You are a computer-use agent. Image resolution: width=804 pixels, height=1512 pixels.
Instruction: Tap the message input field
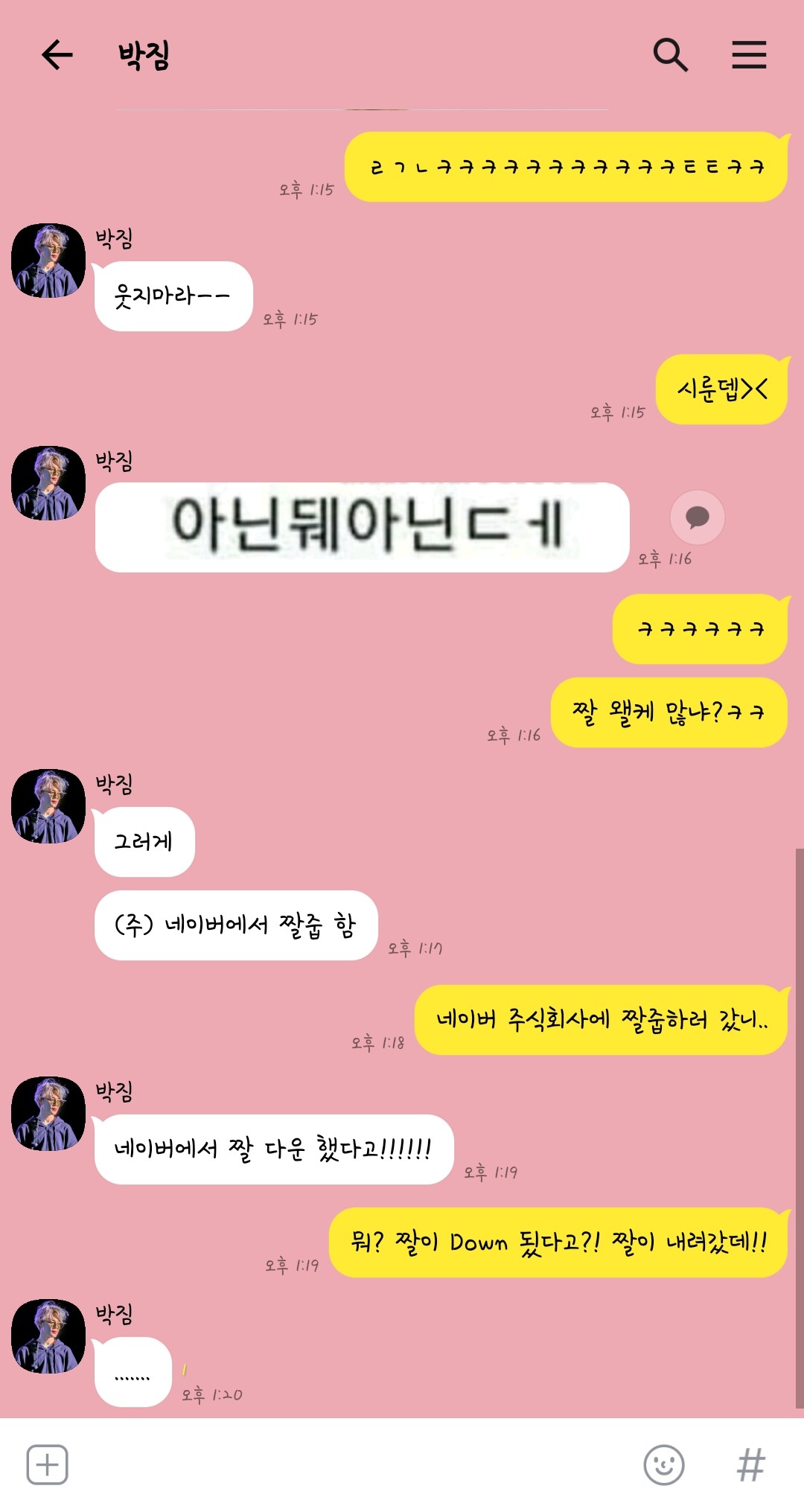350,1464
